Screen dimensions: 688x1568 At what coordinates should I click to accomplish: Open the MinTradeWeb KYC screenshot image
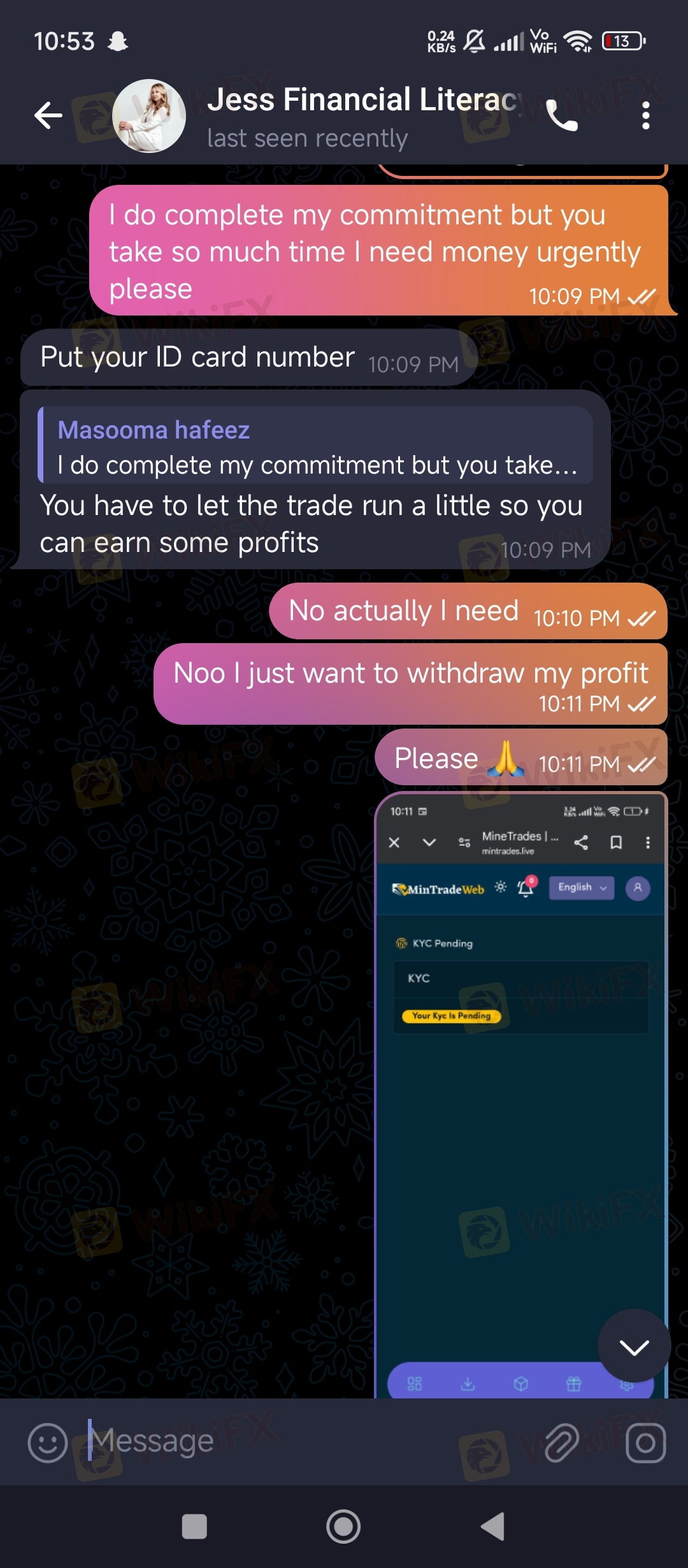point(521,1095)
